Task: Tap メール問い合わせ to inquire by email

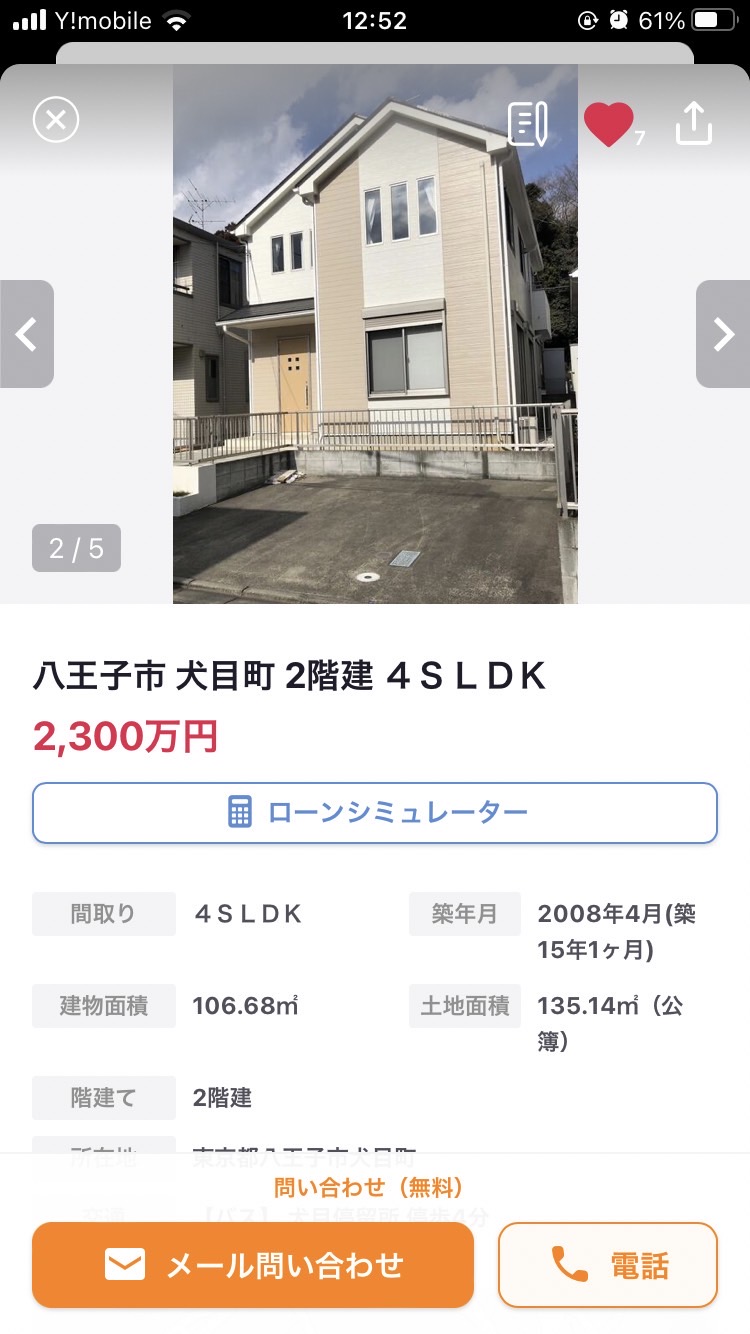Action: point(253,1265)
